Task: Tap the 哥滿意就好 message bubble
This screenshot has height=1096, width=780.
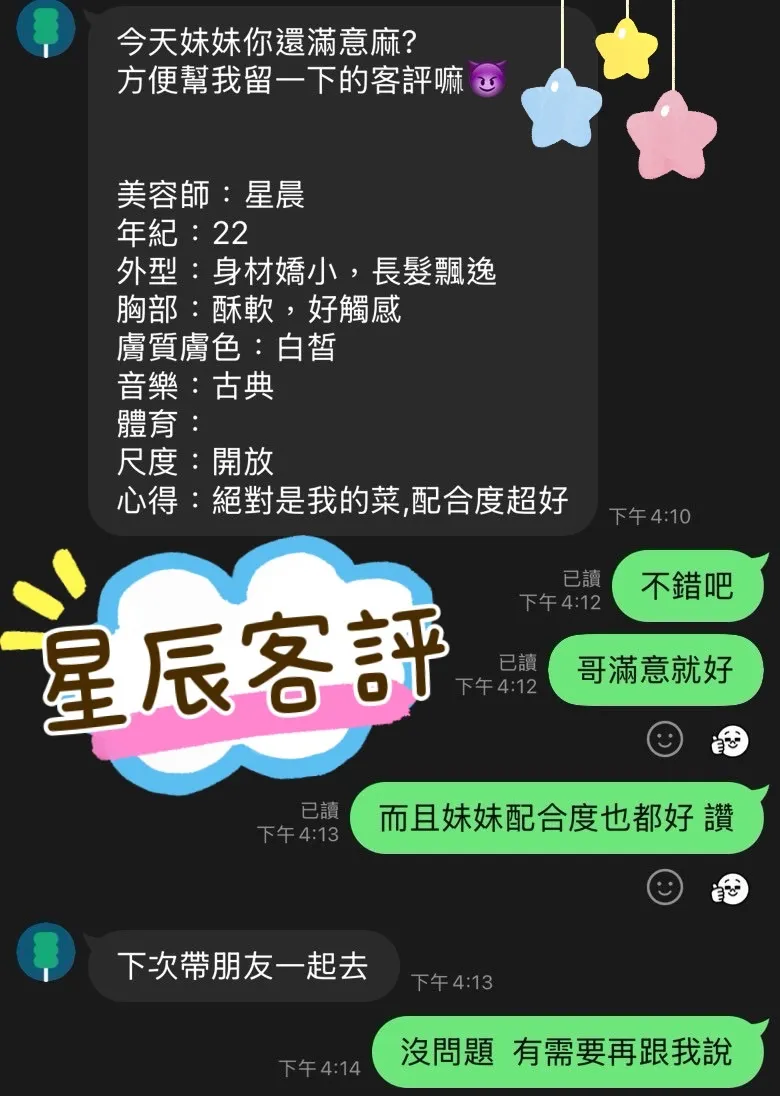Action: coord(655,670)
